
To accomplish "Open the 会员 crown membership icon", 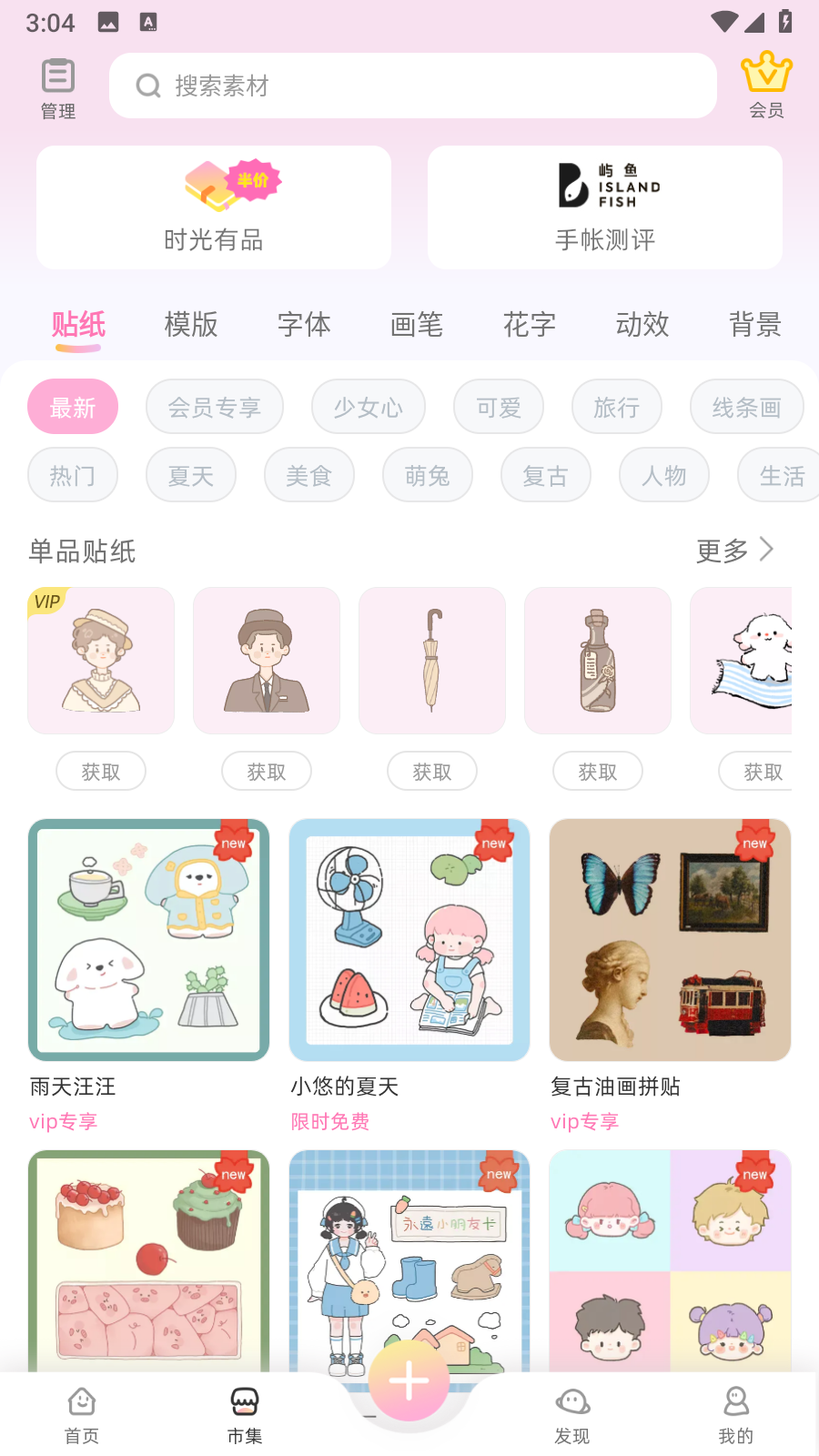I will pos(766,86).
